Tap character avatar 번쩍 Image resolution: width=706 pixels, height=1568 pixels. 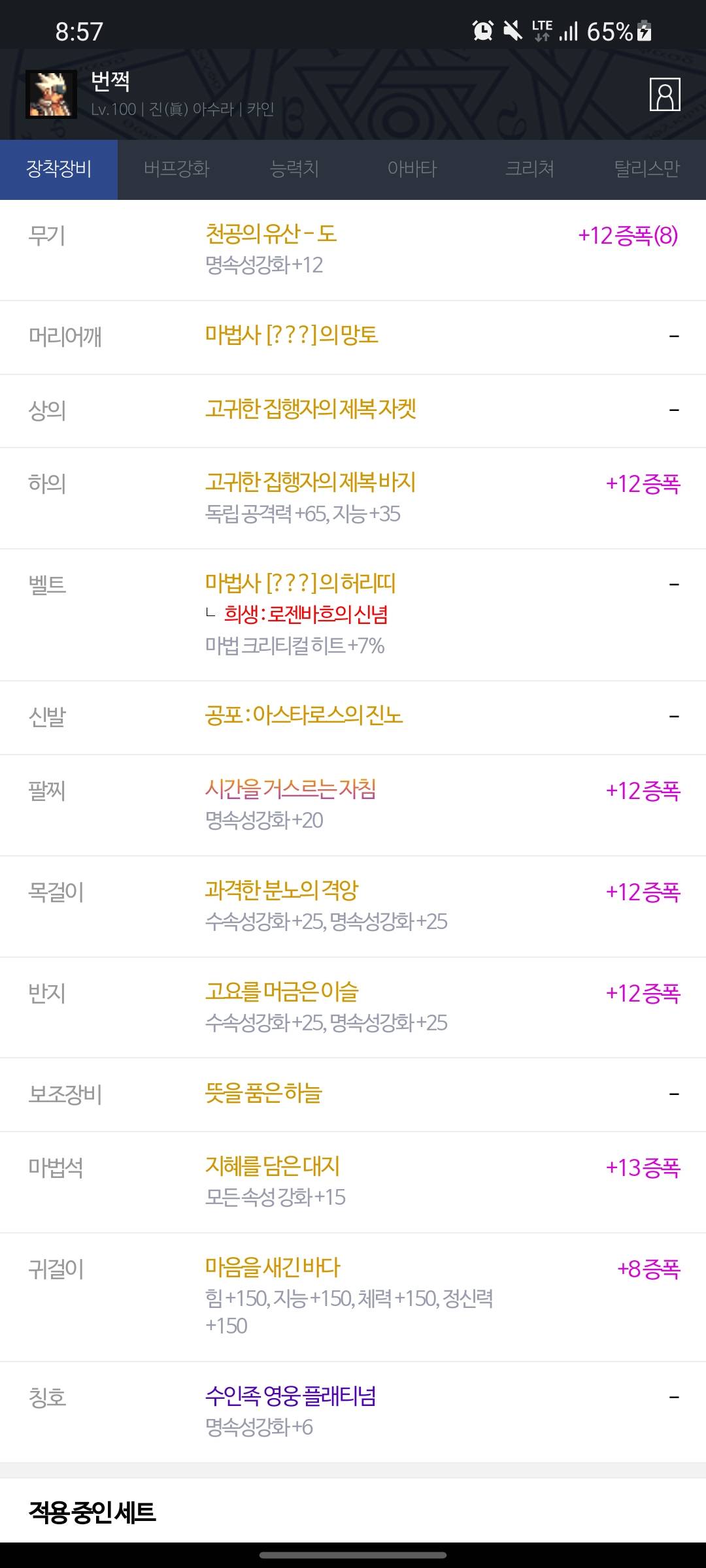(x=51, y=94)
